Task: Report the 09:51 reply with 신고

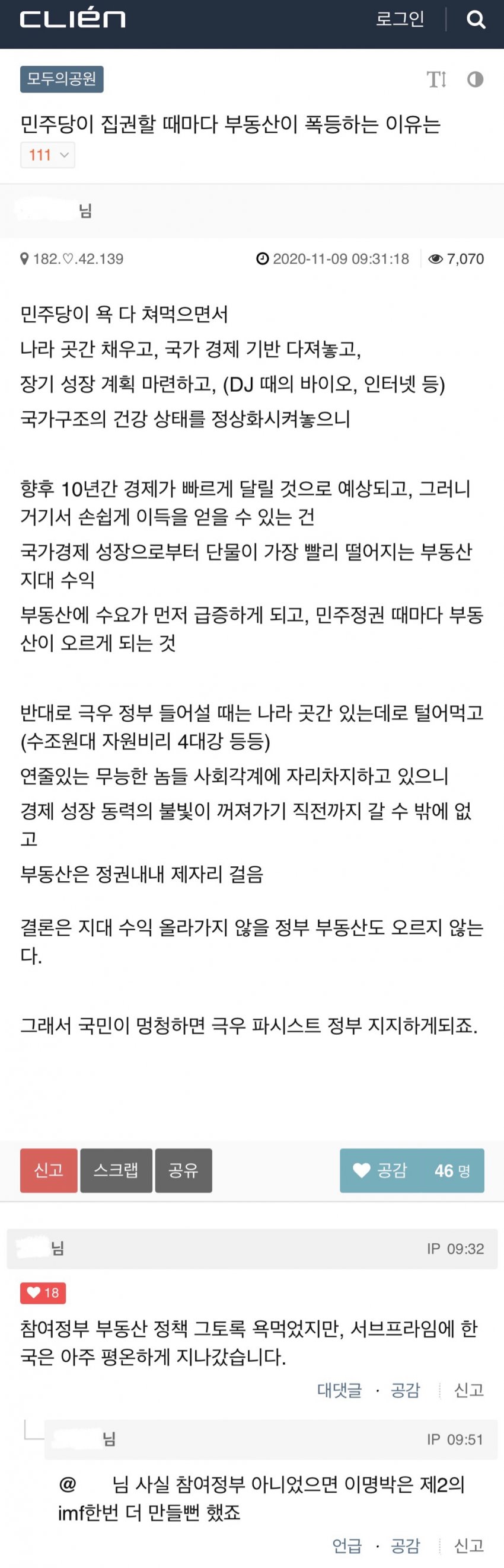Action: [468, 1545]
